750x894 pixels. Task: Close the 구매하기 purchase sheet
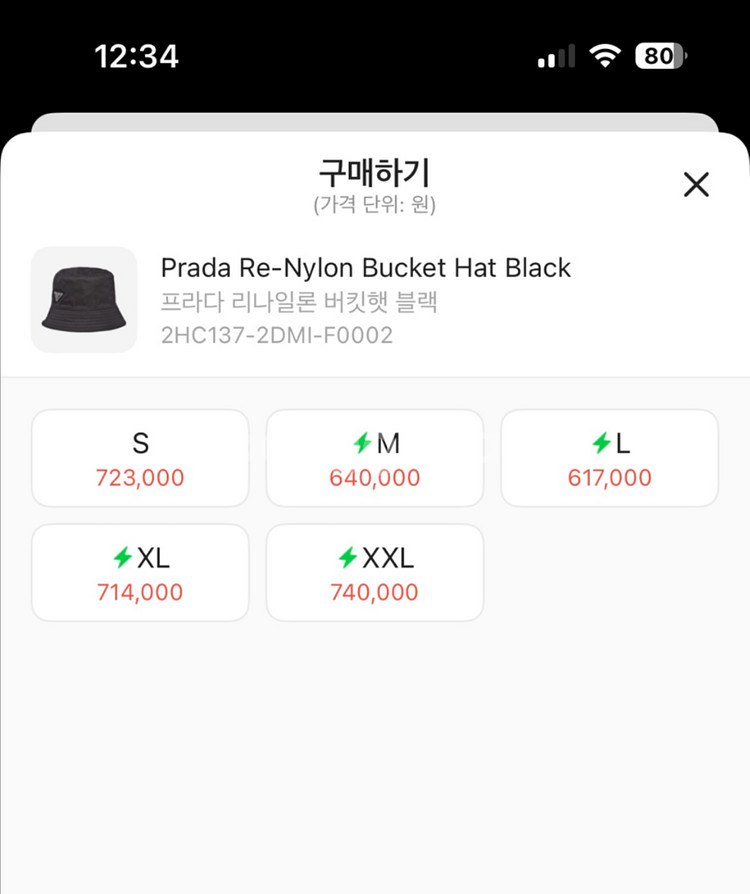(695, 184)
